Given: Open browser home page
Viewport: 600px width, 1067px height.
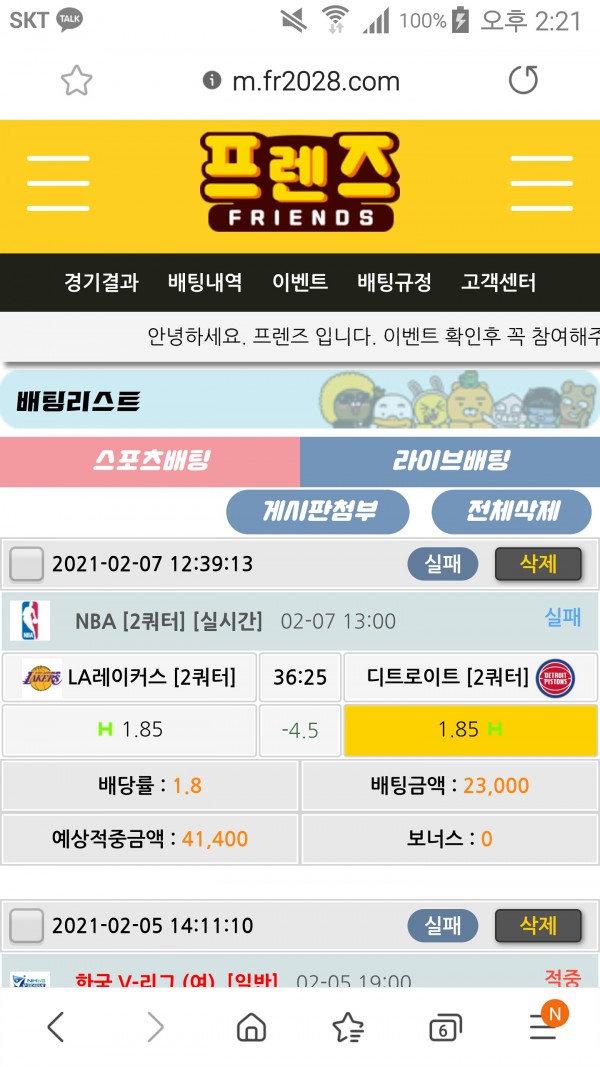Looking at the screenshot, I should tap(251, 1027).
